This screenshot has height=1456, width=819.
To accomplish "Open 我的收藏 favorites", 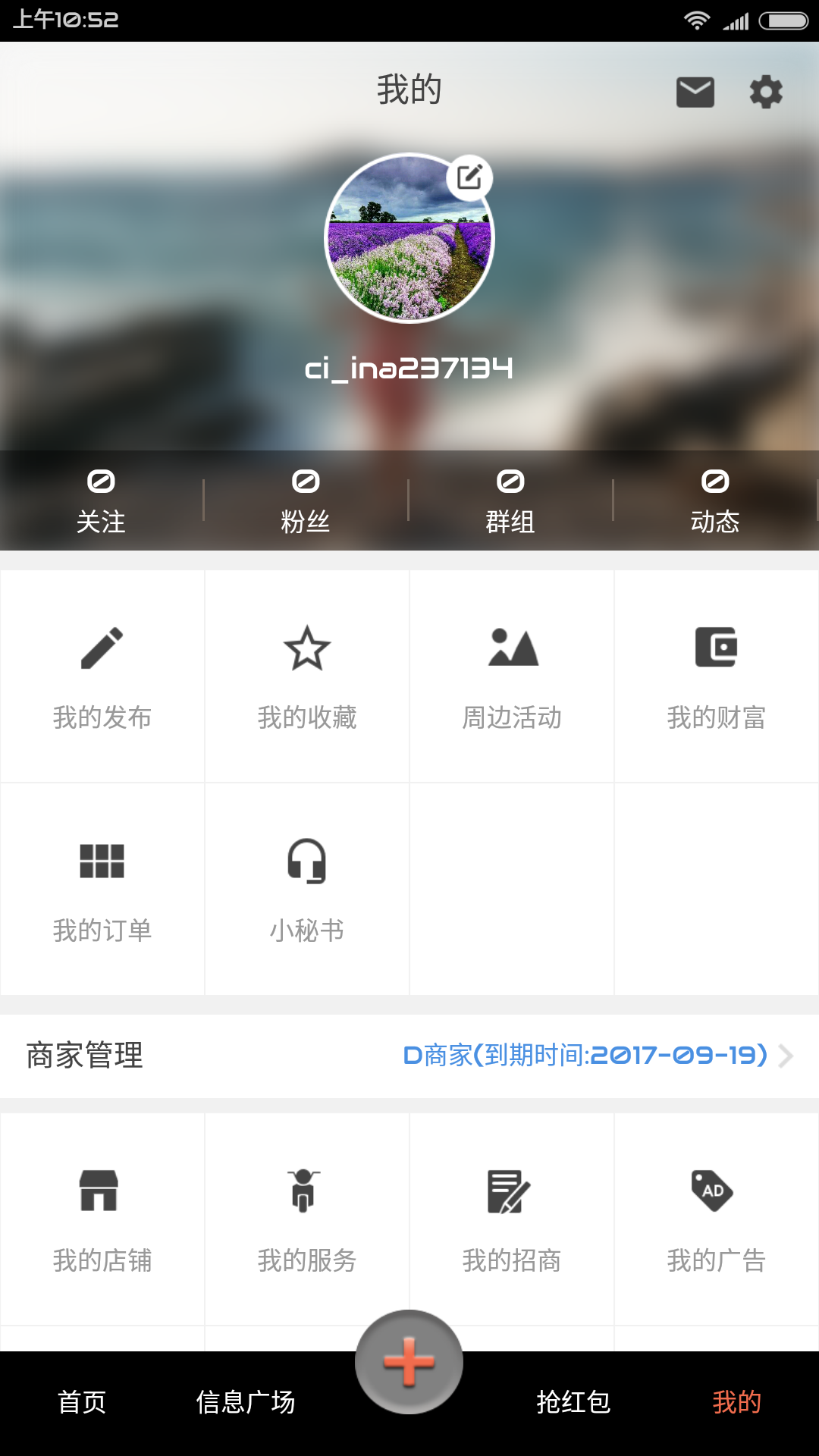I will 307,676.
